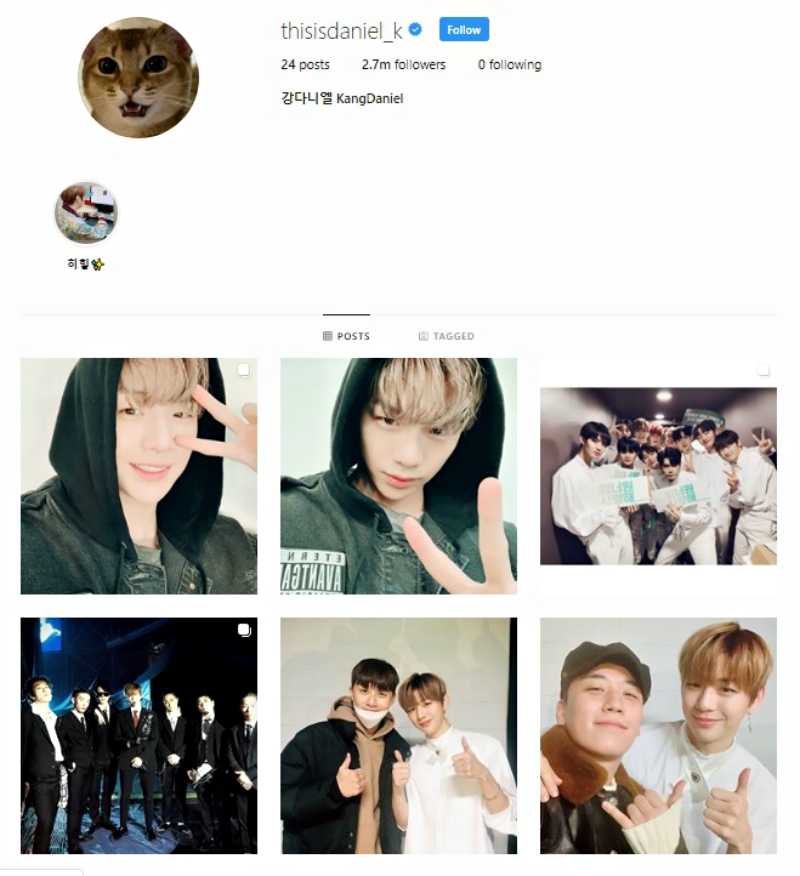Select the Posts tab
The width and height of the screenshot is (800, 876).
pyautogui.click(x=346, y=336)
